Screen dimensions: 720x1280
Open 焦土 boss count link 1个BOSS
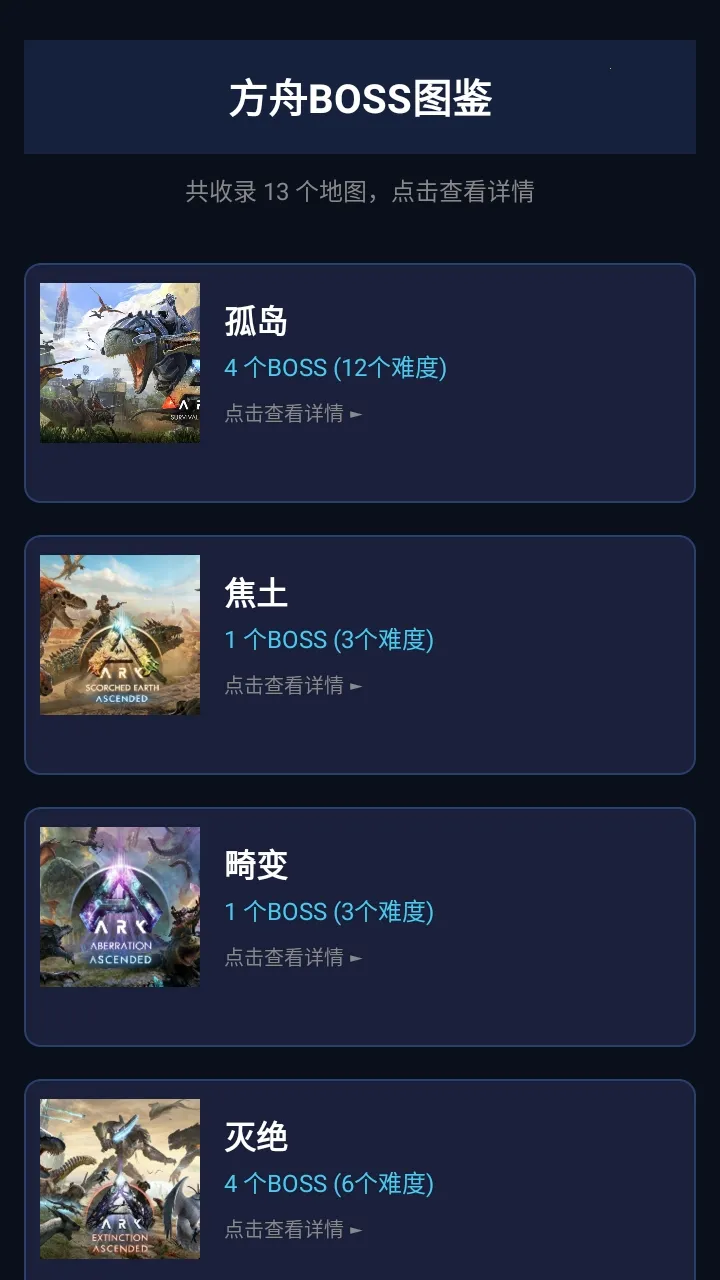[x=330, y=639]
